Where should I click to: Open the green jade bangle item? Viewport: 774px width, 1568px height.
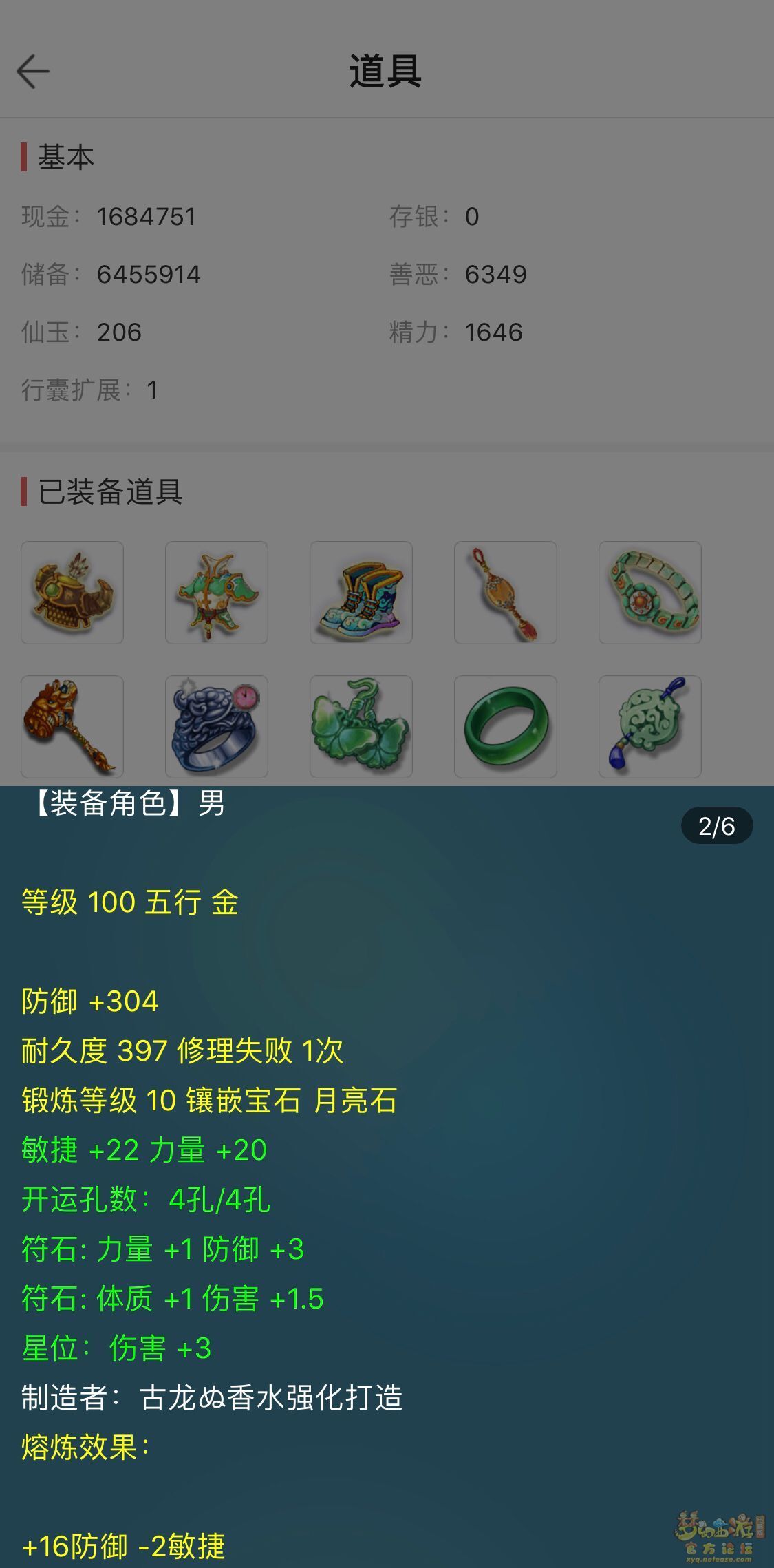tap(506, 727)
